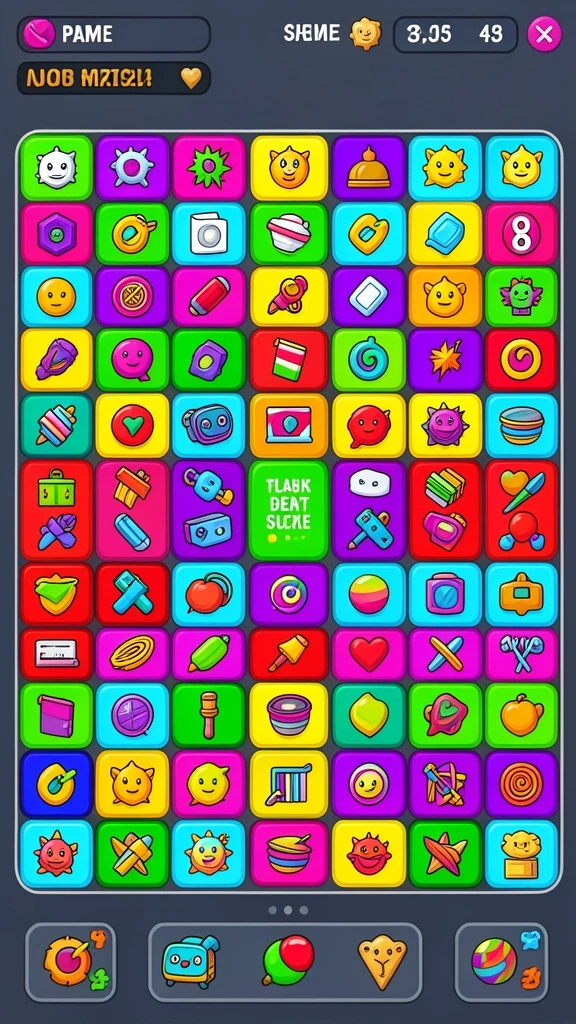The height and width of the screenshot is (1024, 576).
Task: Tap the page indicator dots below the board
Action: coord(288,909)
